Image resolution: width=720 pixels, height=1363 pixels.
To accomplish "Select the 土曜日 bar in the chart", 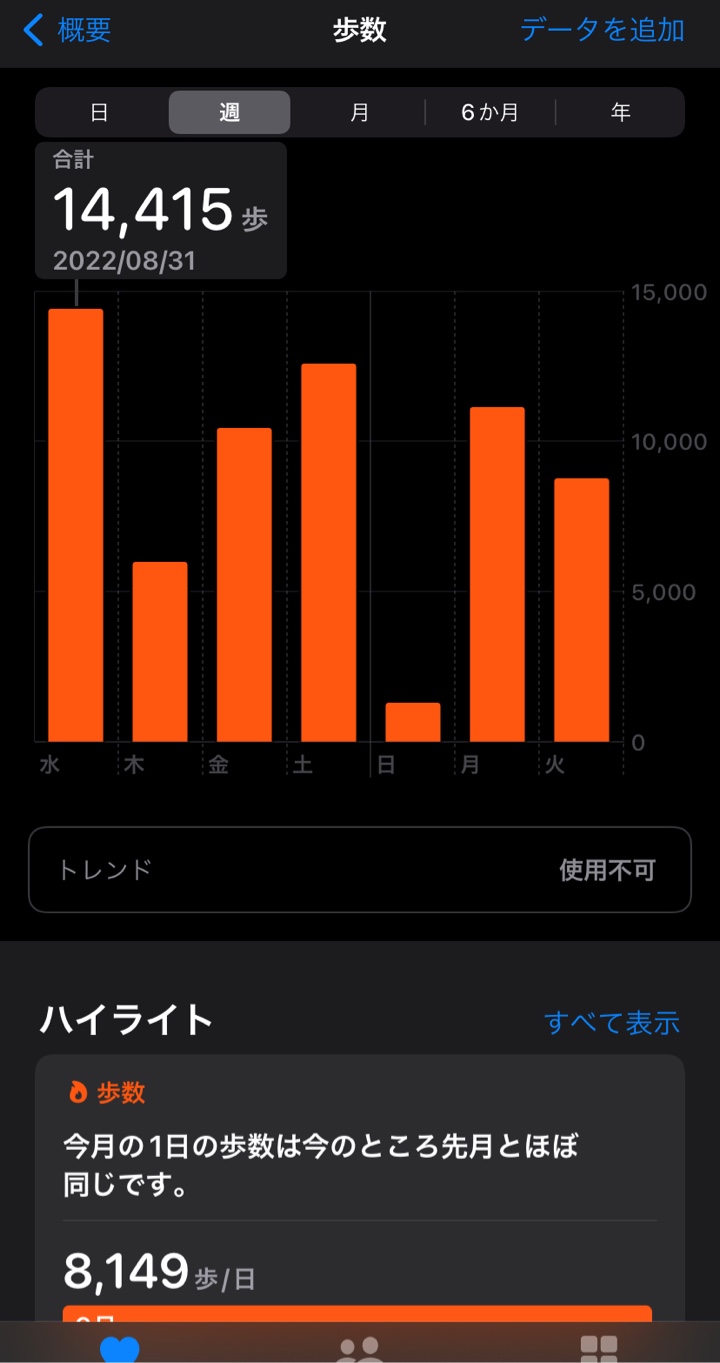I will coord(329,550).
